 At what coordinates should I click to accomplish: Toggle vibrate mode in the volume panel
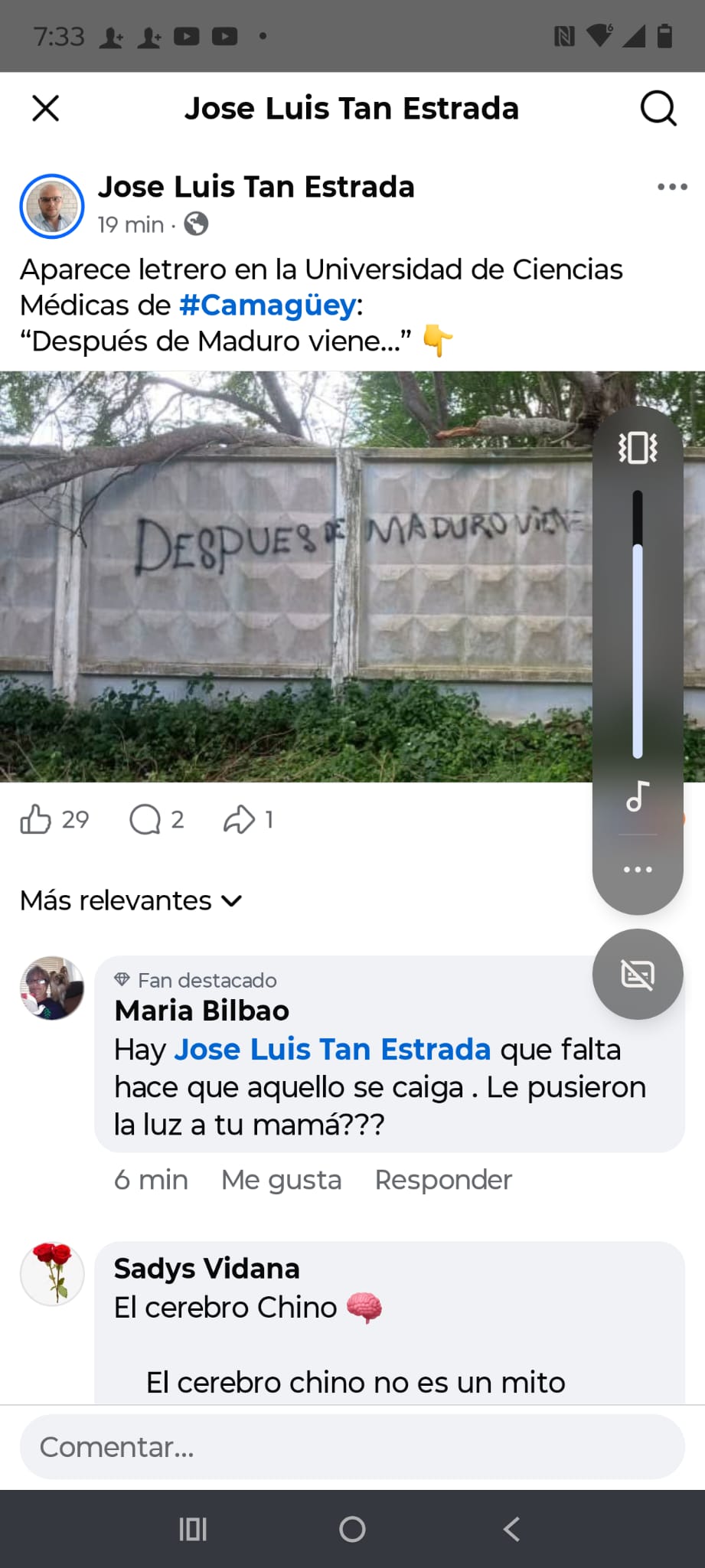[x=638, y=448]
